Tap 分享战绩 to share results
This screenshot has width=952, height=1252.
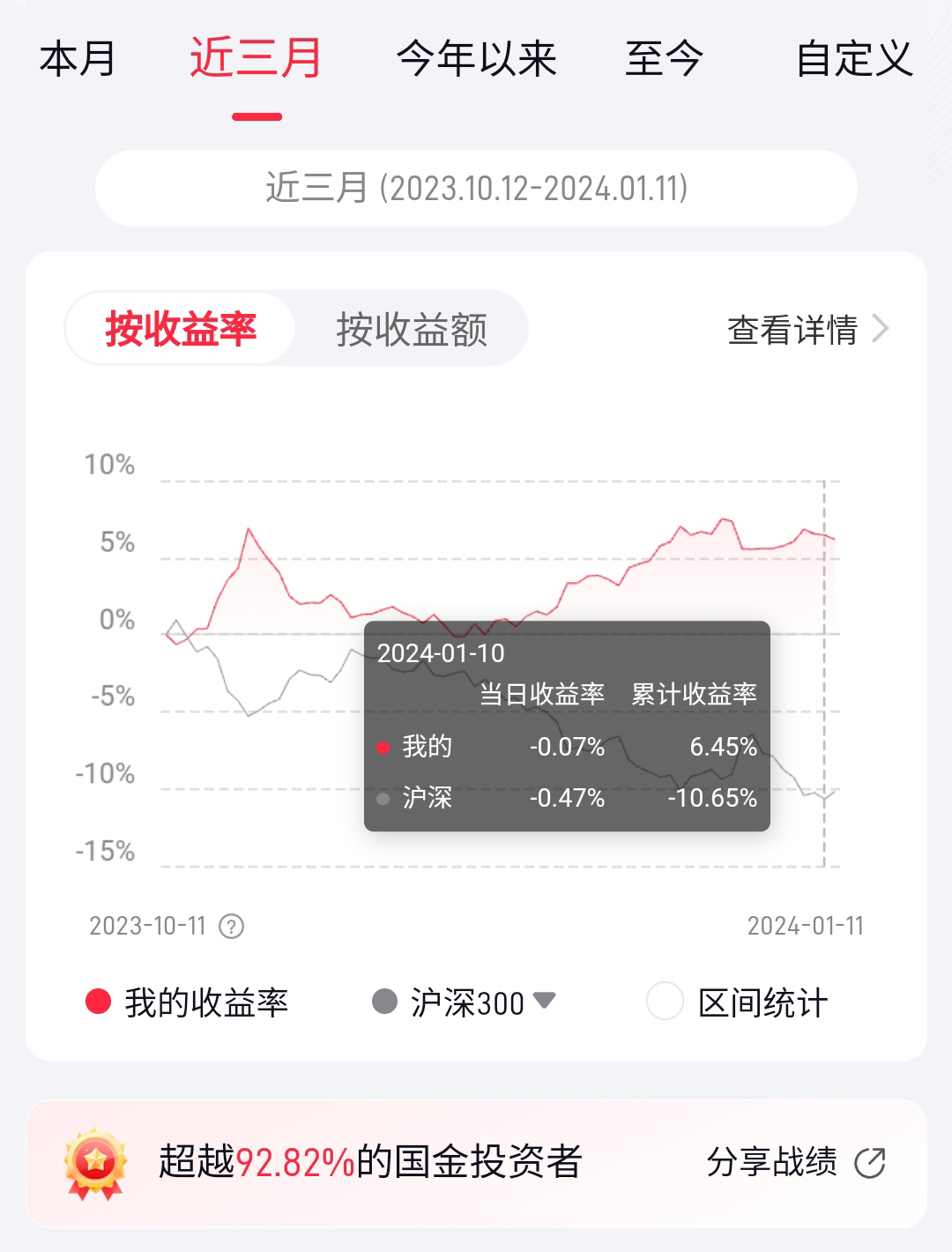pos(796,1162)
